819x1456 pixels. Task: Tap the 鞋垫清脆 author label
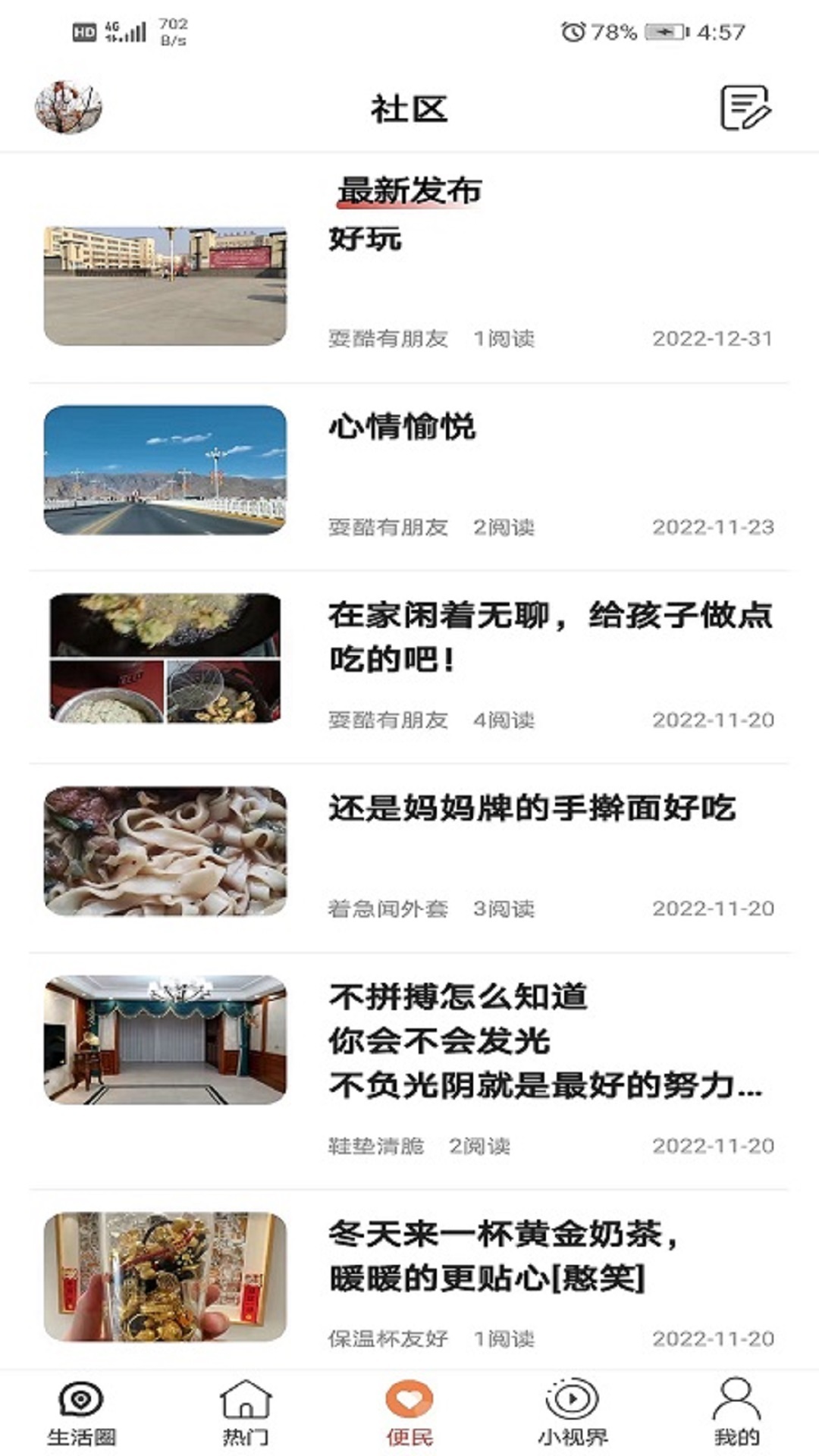click(x=375, y=1148)
